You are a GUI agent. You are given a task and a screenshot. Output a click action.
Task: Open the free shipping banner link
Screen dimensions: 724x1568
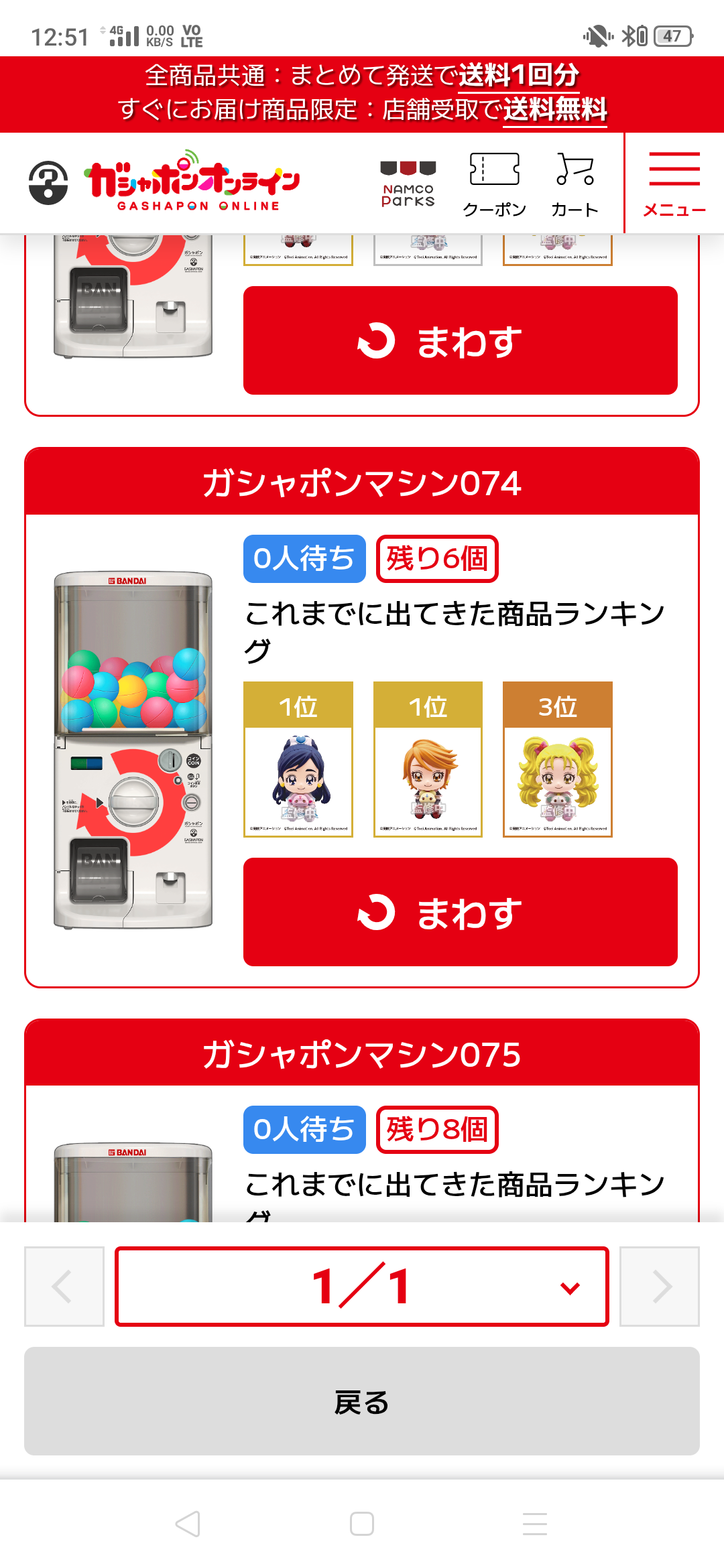click(x=362, y=94)
